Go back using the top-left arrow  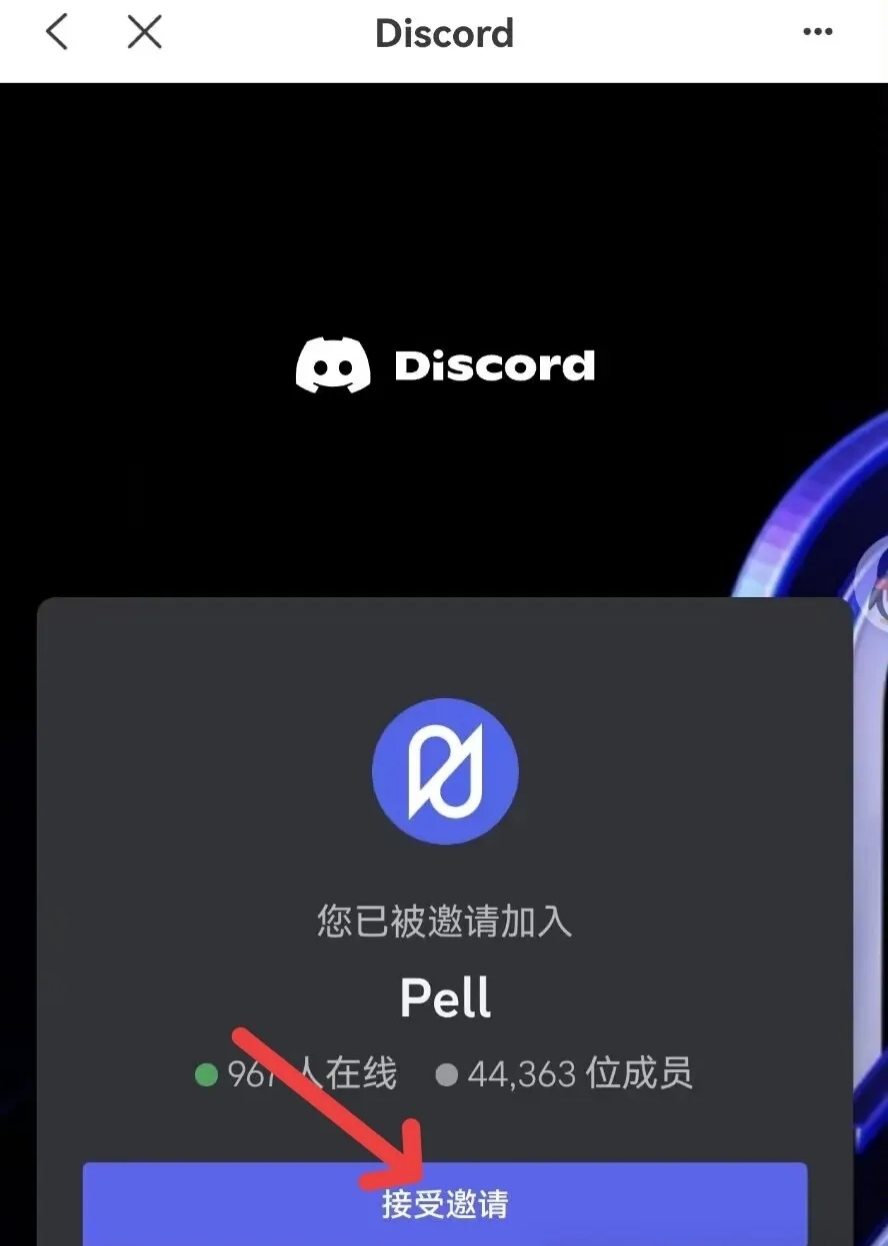tap(58, 32)
